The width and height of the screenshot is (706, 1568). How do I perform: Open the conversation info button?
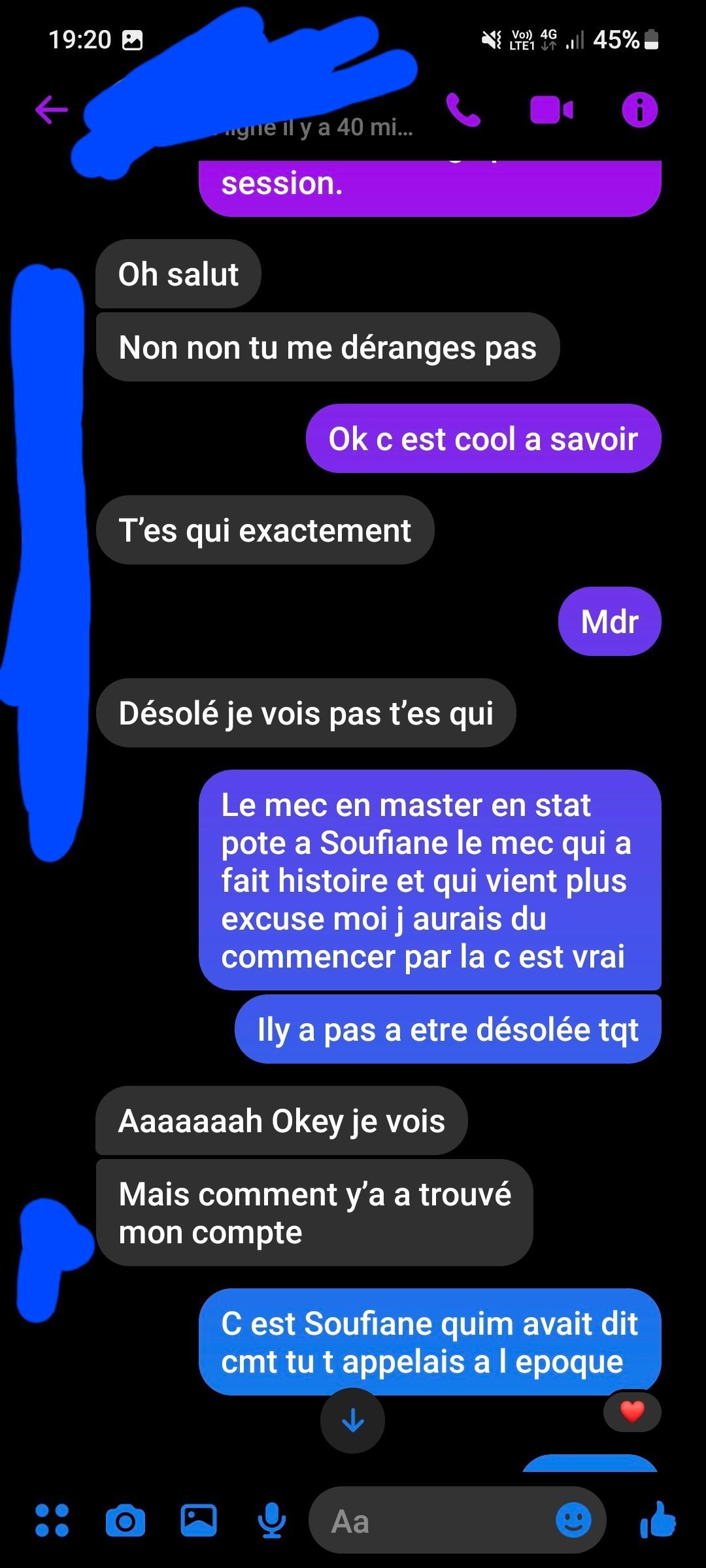click(x=639, y=109)
